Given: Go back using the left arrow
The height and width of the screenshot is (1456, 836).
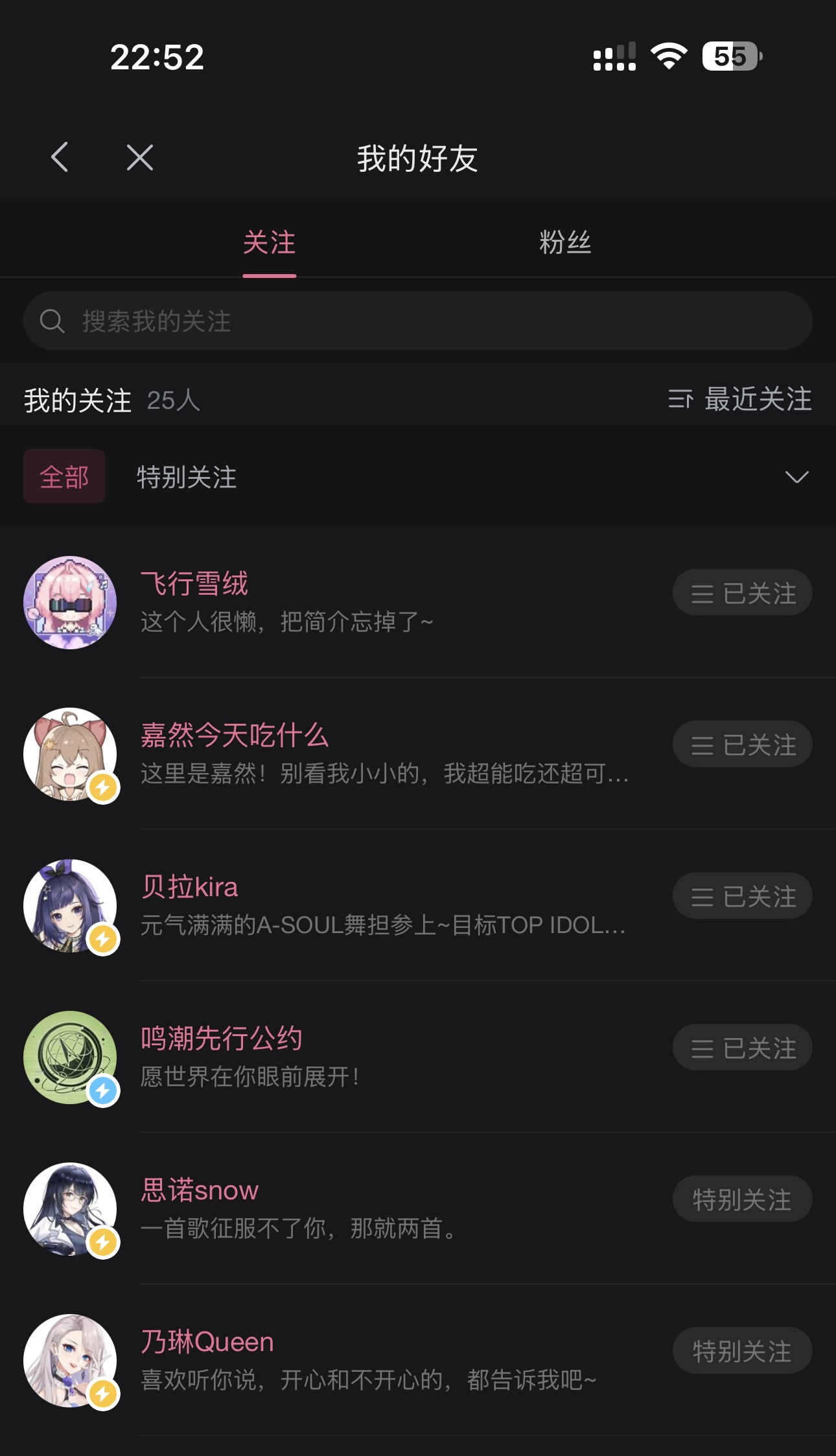Looking at the screenshot, I should [60, 157].
